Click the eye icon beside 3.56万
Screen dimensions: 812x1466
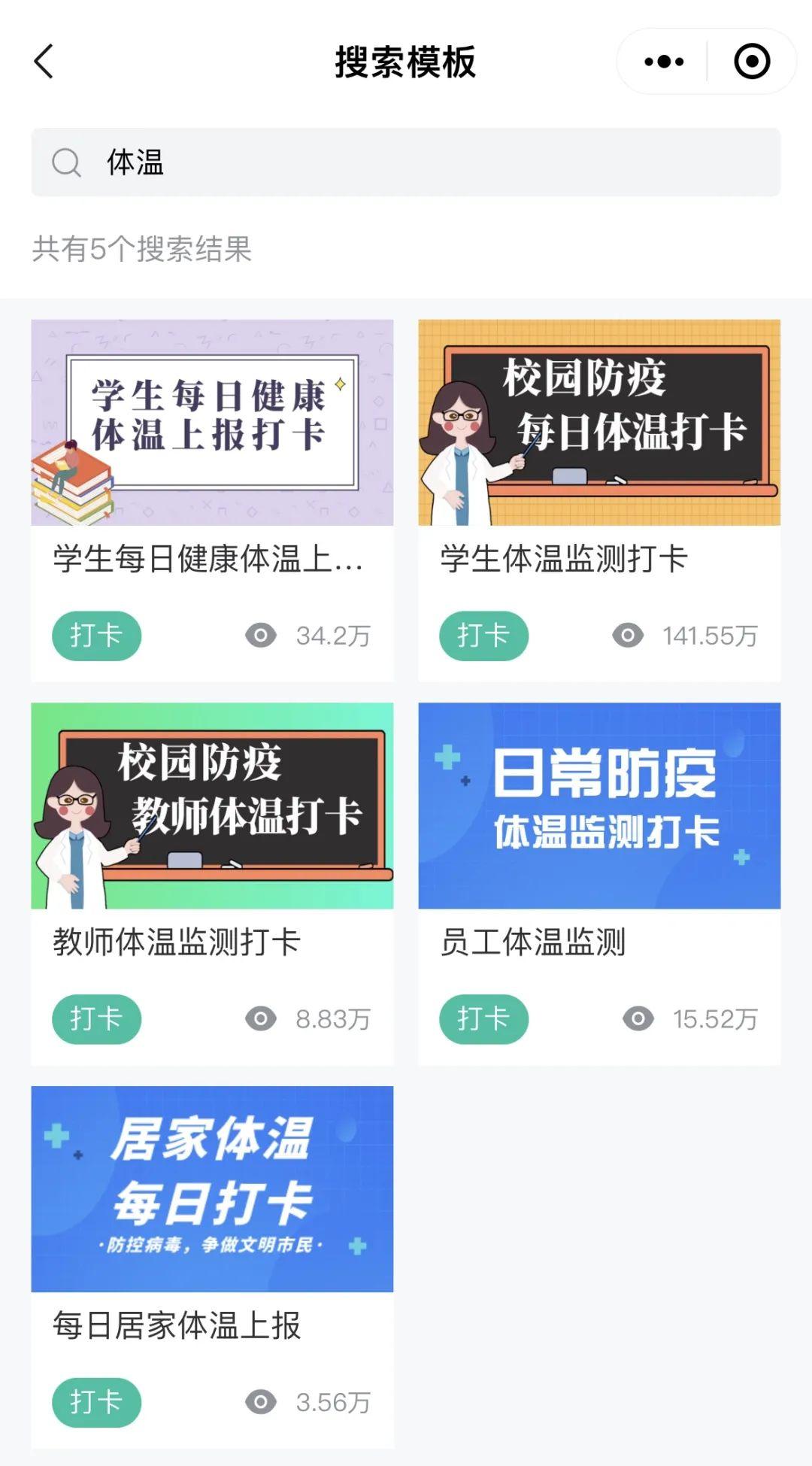(x=259, y=1402)
